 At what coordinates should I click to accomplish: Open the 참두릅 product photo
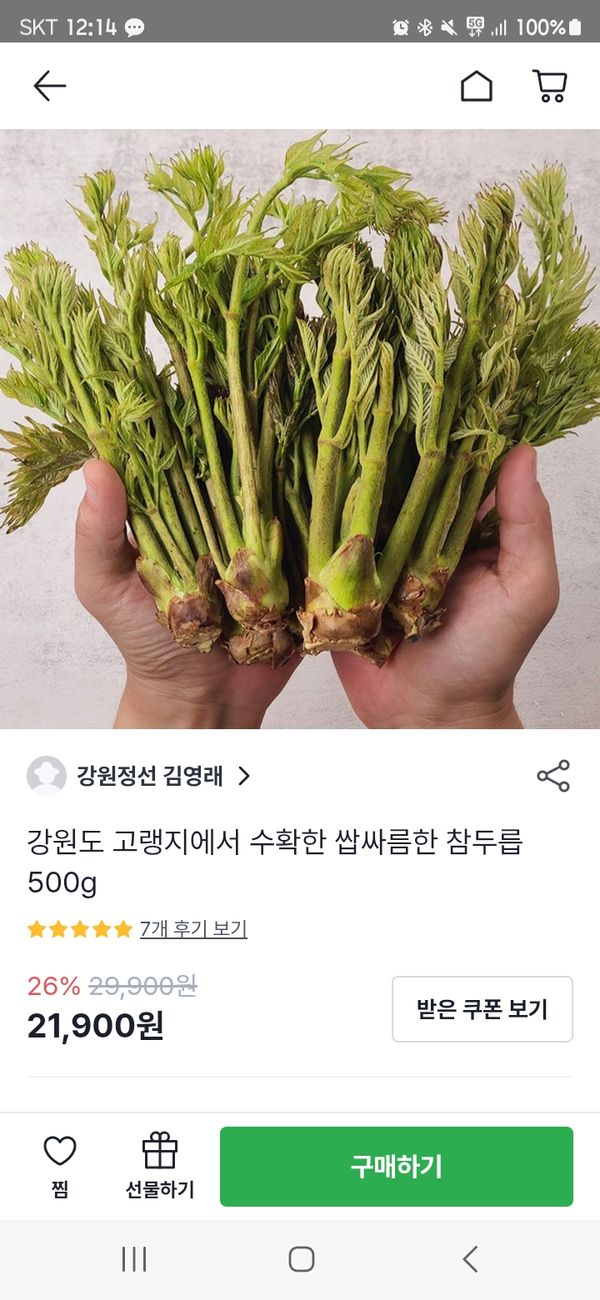[300, 428]
